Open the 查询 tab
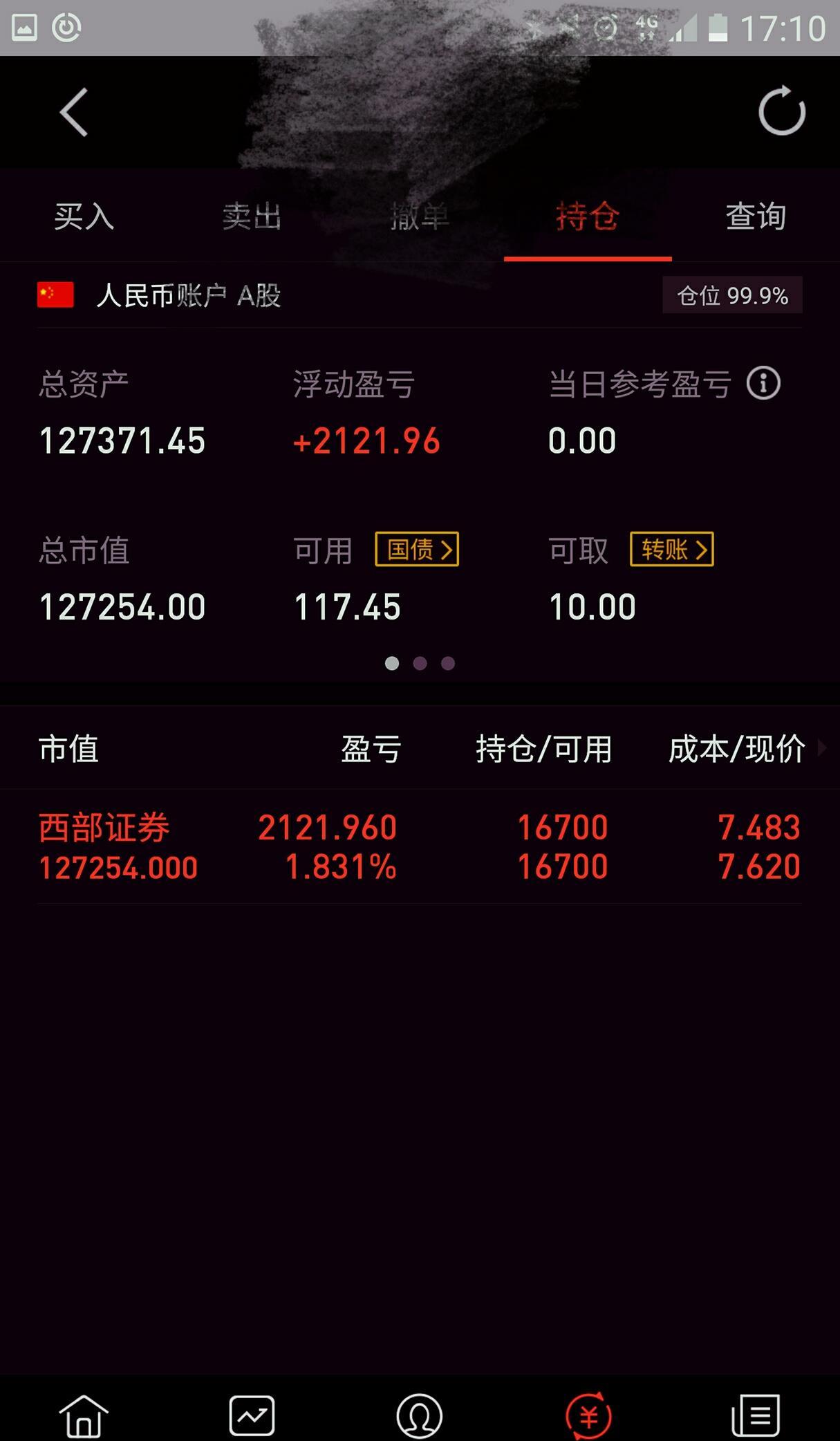The height and width of the screenshot is (1441, 840). 755,216
